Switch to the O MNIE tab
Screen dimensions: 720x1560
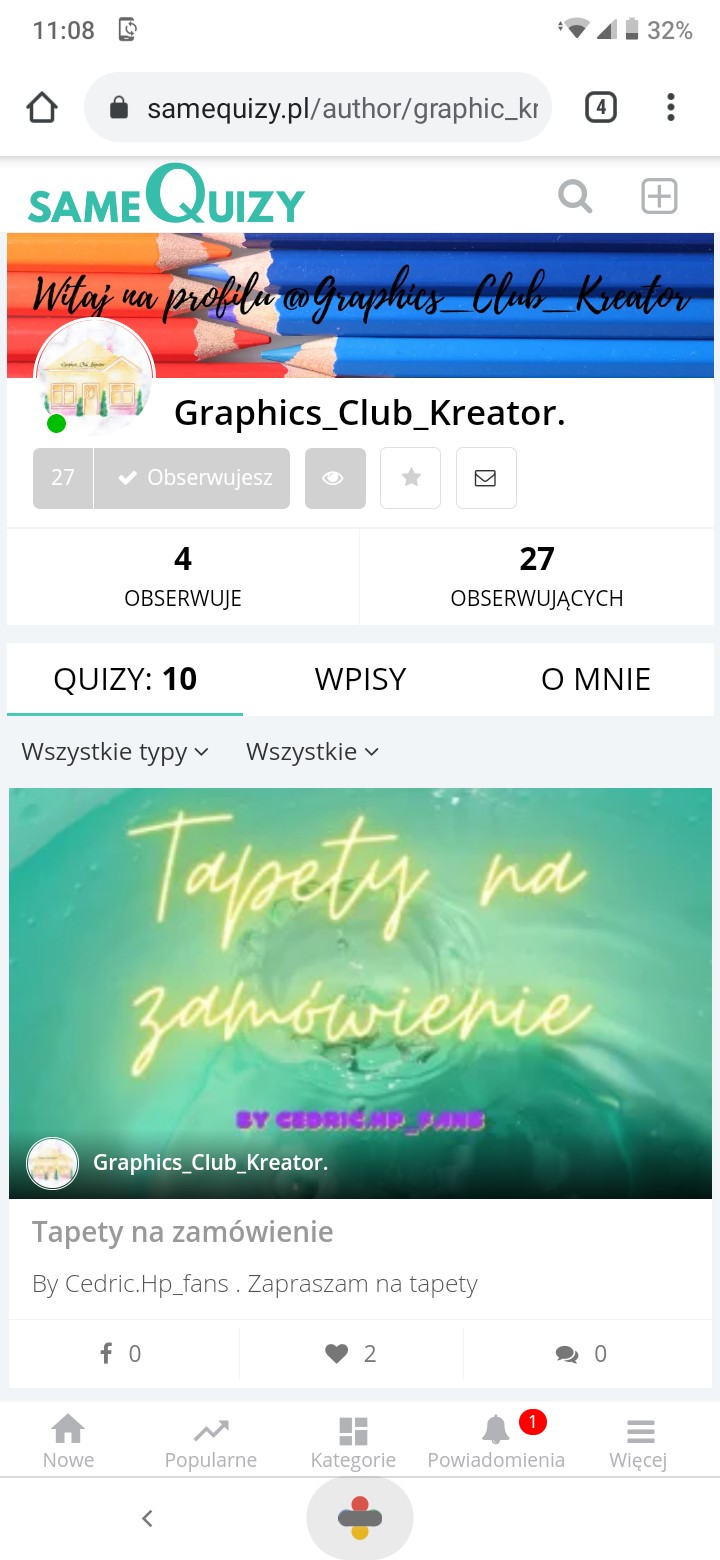595,679
